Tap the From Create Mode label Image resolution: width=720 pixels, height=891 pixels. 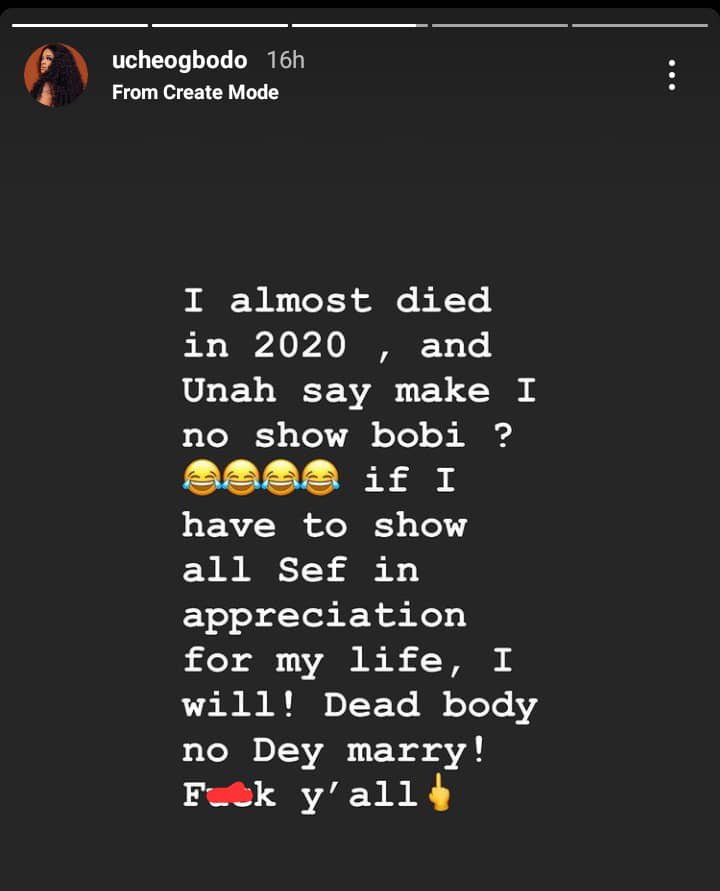[x=195, y=92]
